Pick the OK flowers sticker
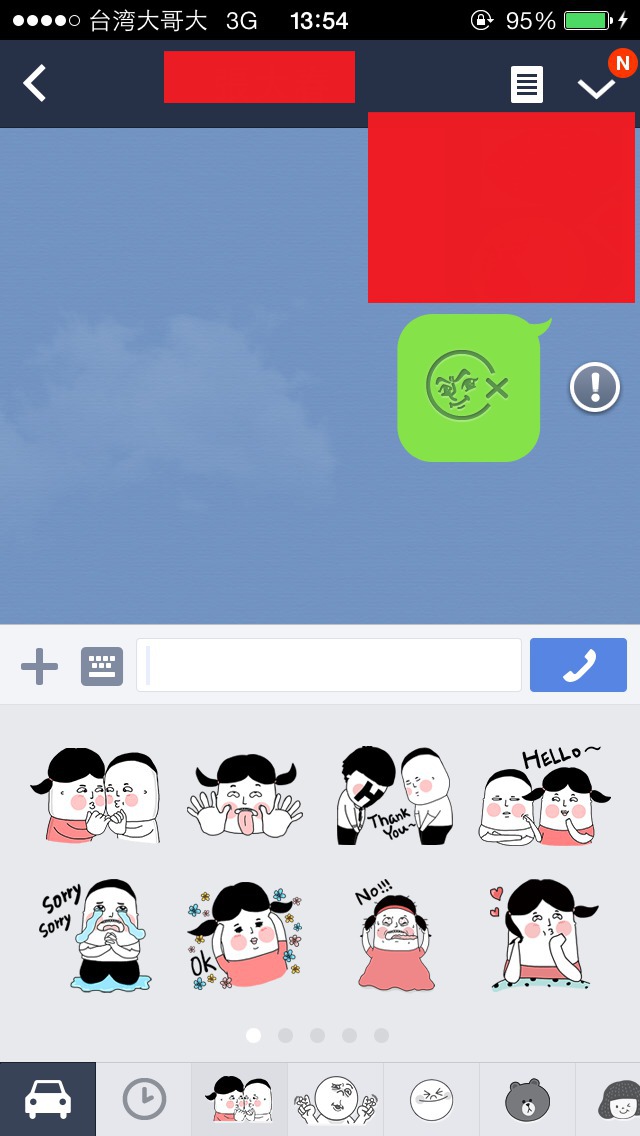This screenshot has height=1136, width=640. pyautogui.click(x=244, y=935)
